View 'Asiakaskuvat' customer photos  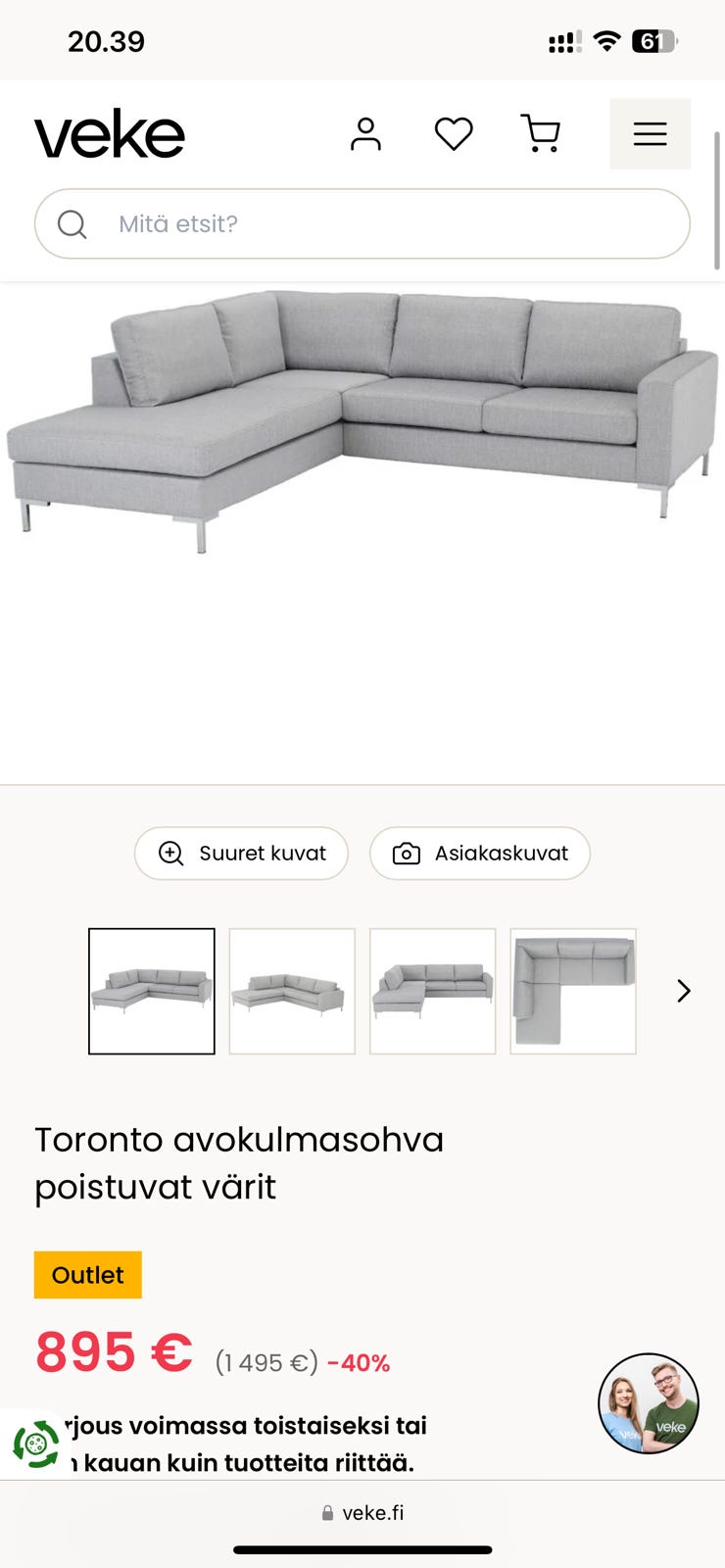point(480,854)
